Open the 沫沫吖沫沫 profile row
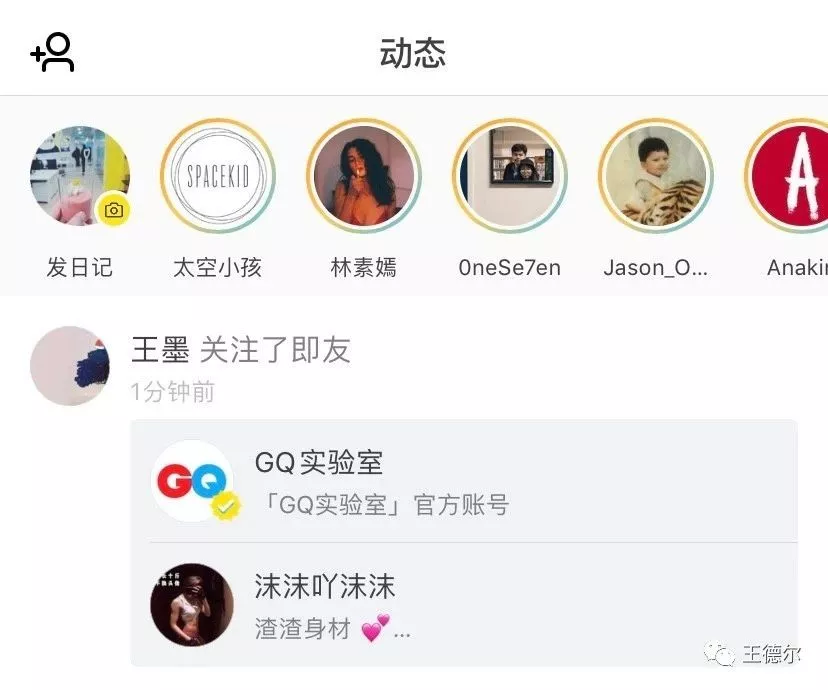828x690 pixels. point(463,605)
